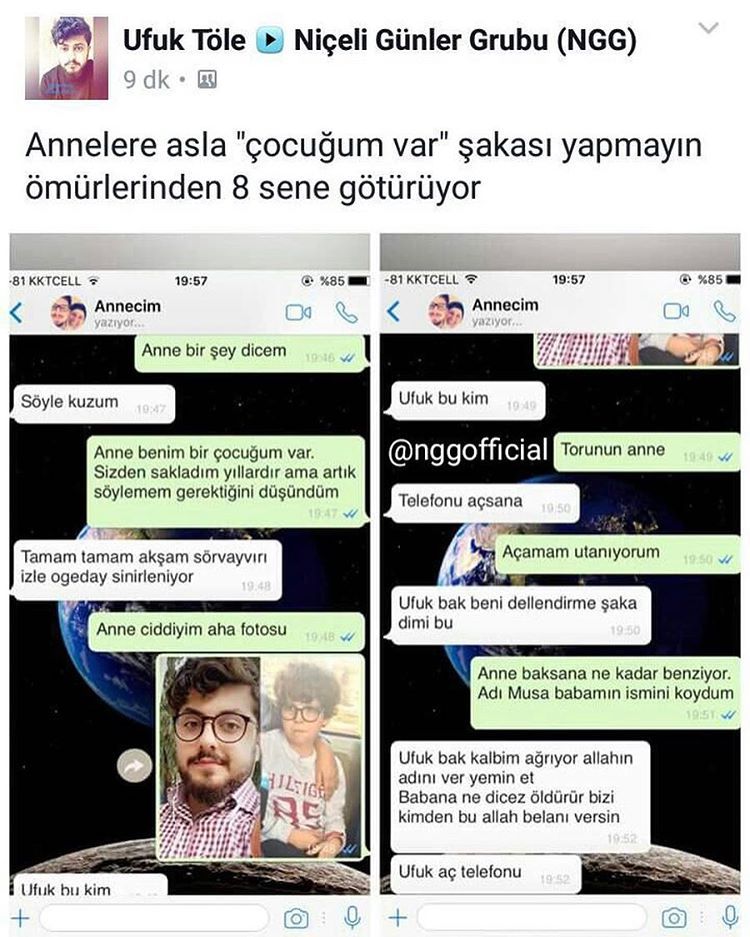Open Ufuk Töle's profile picture
750x937 pixels.
tap(66, 58)
